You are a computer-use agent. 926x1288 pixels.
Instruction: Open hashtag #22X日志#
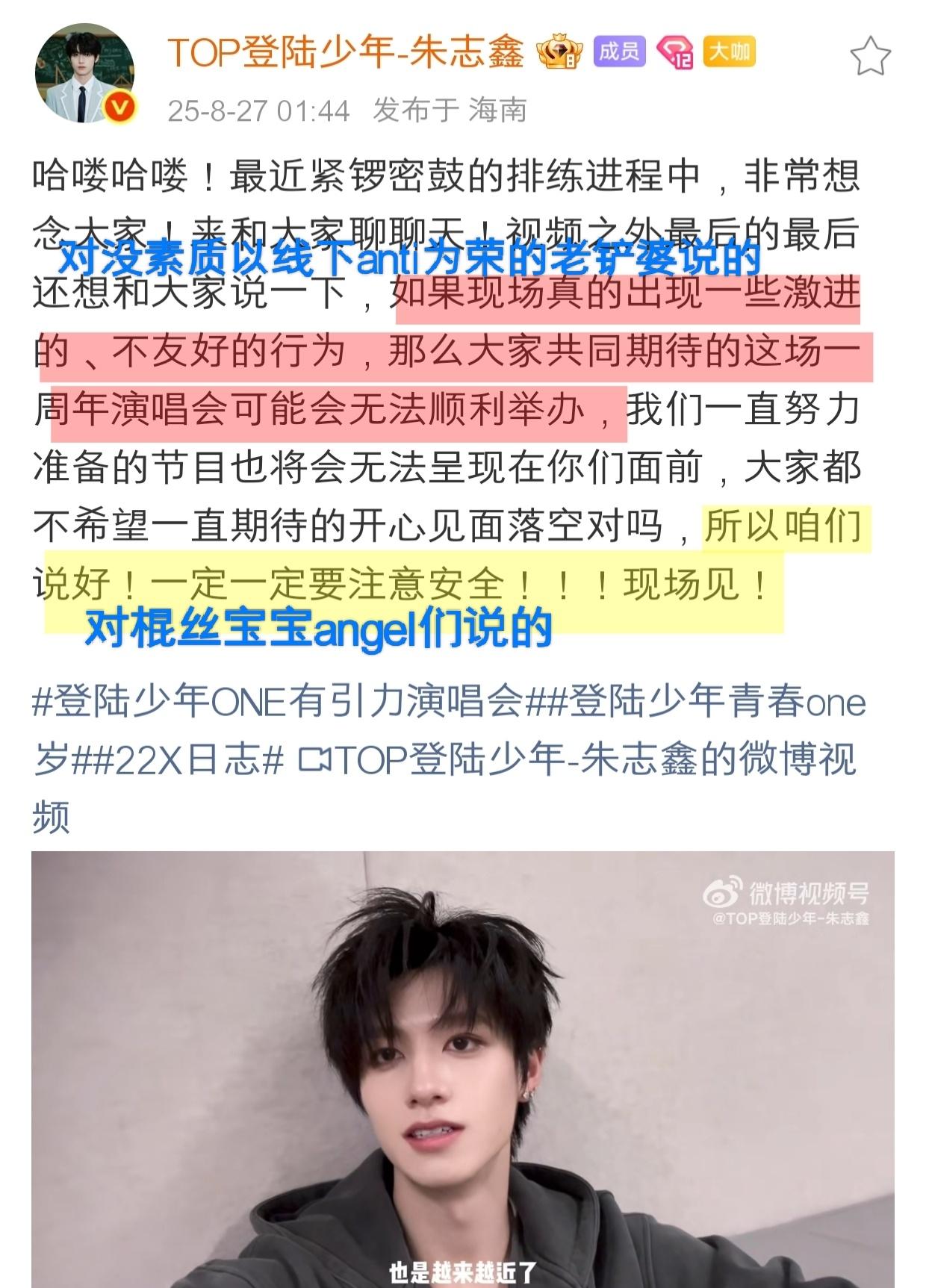point(179,760)
